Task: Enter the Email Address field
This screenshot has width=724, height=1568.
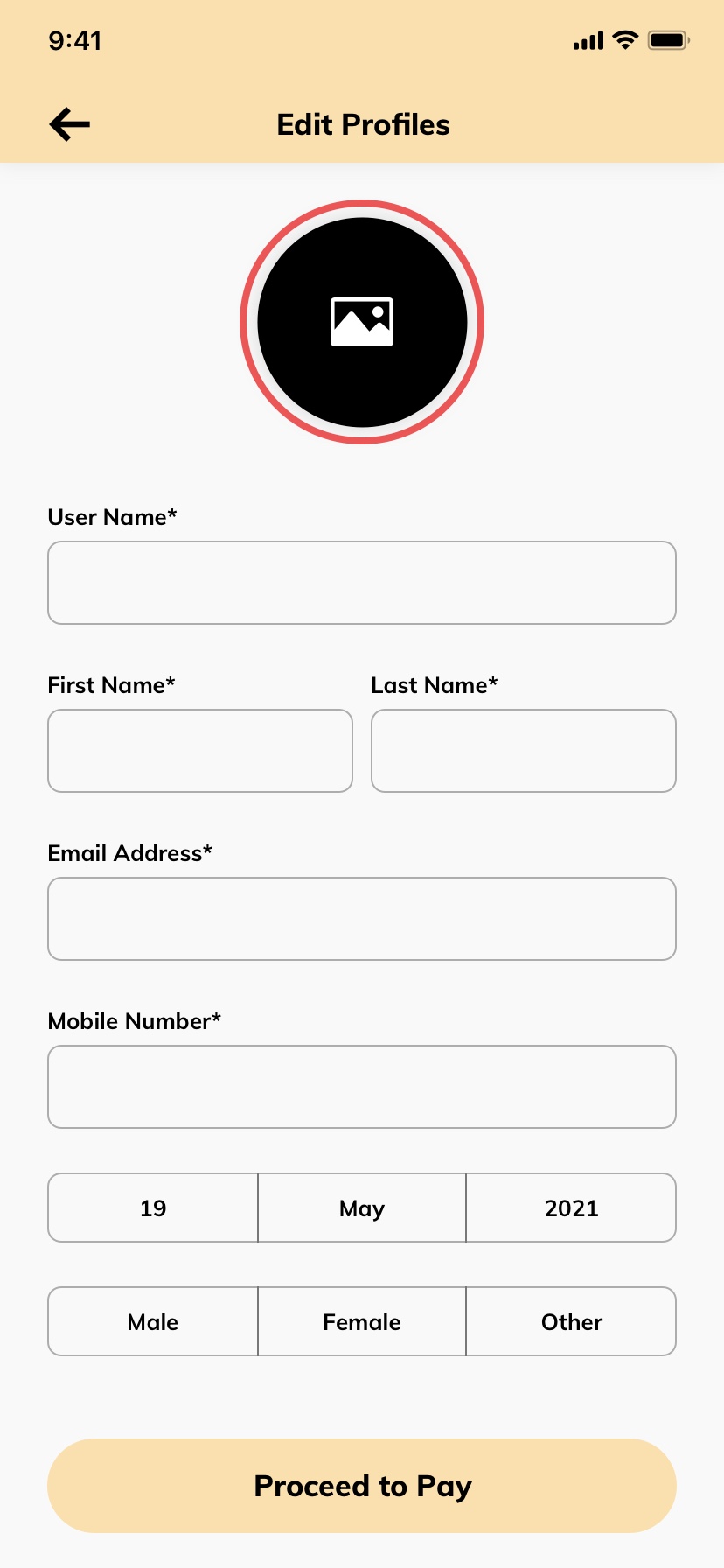Action: coord(362,919)
